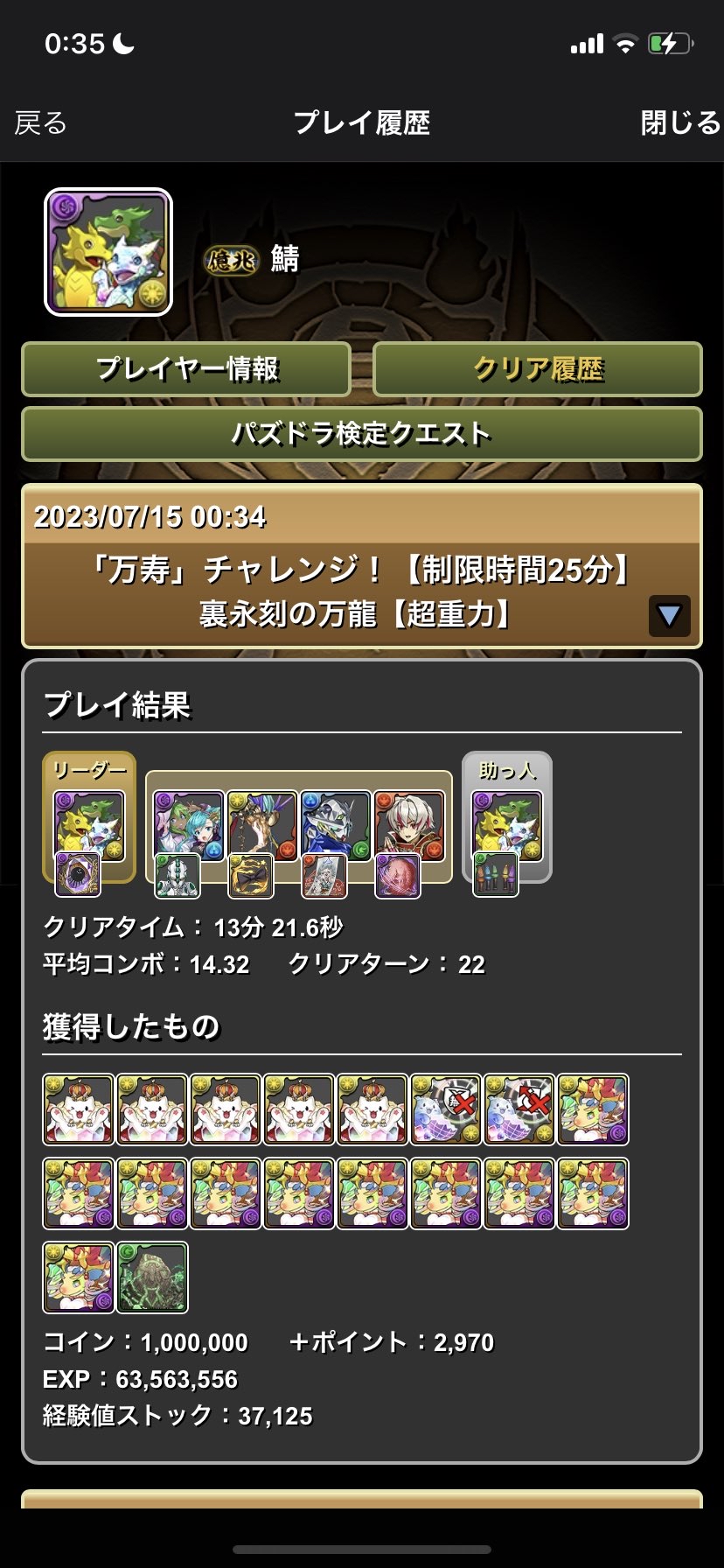This screenshot has width=724, height=1568.
Task: Tap 戻る to go back
Action: pyautogui.click(x=41, y=123)
